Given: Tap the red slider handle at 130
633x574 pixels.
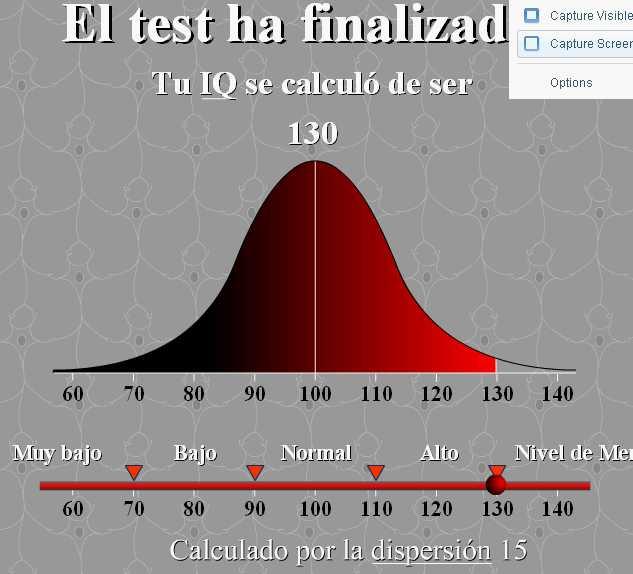Looking at the screenshot, I should pos(496,485).
